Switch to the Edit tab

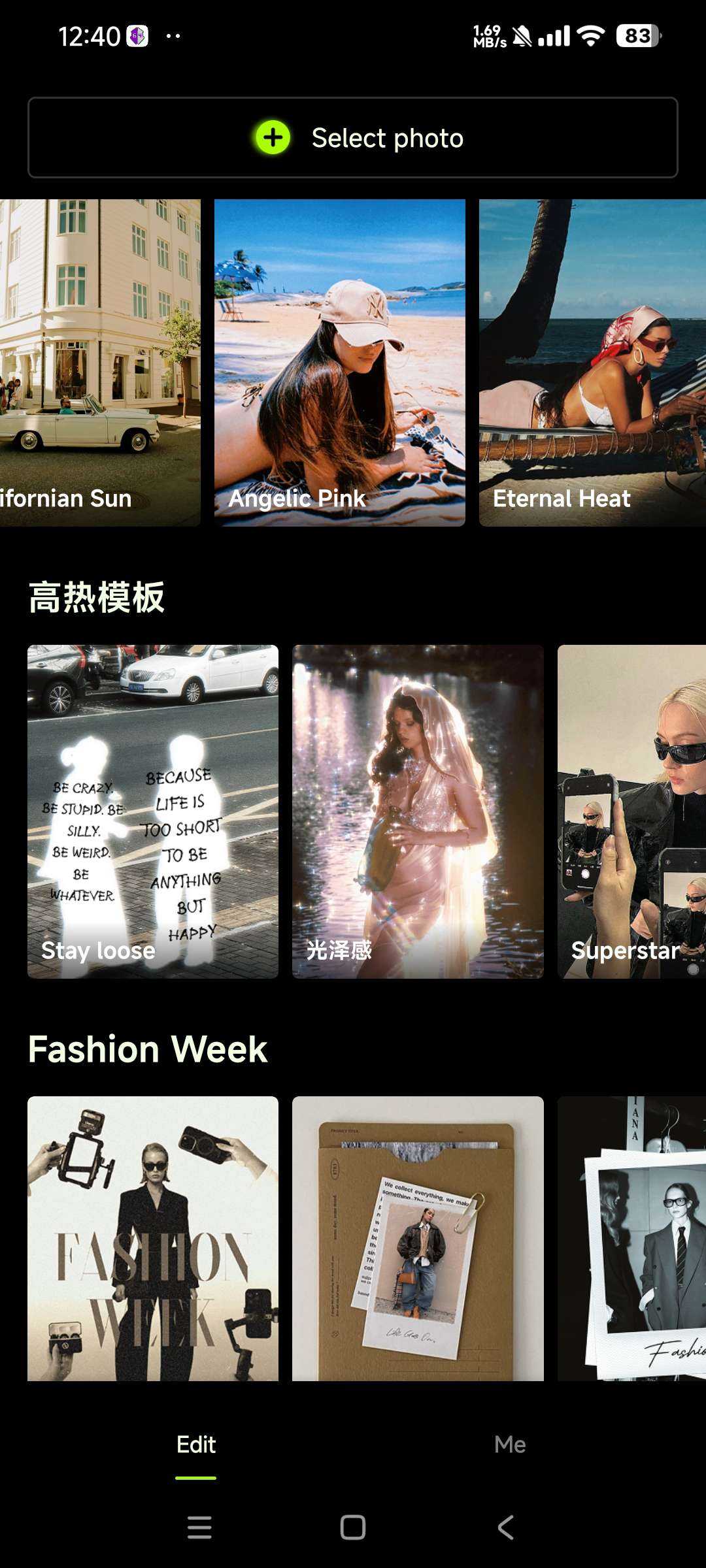196,1445
